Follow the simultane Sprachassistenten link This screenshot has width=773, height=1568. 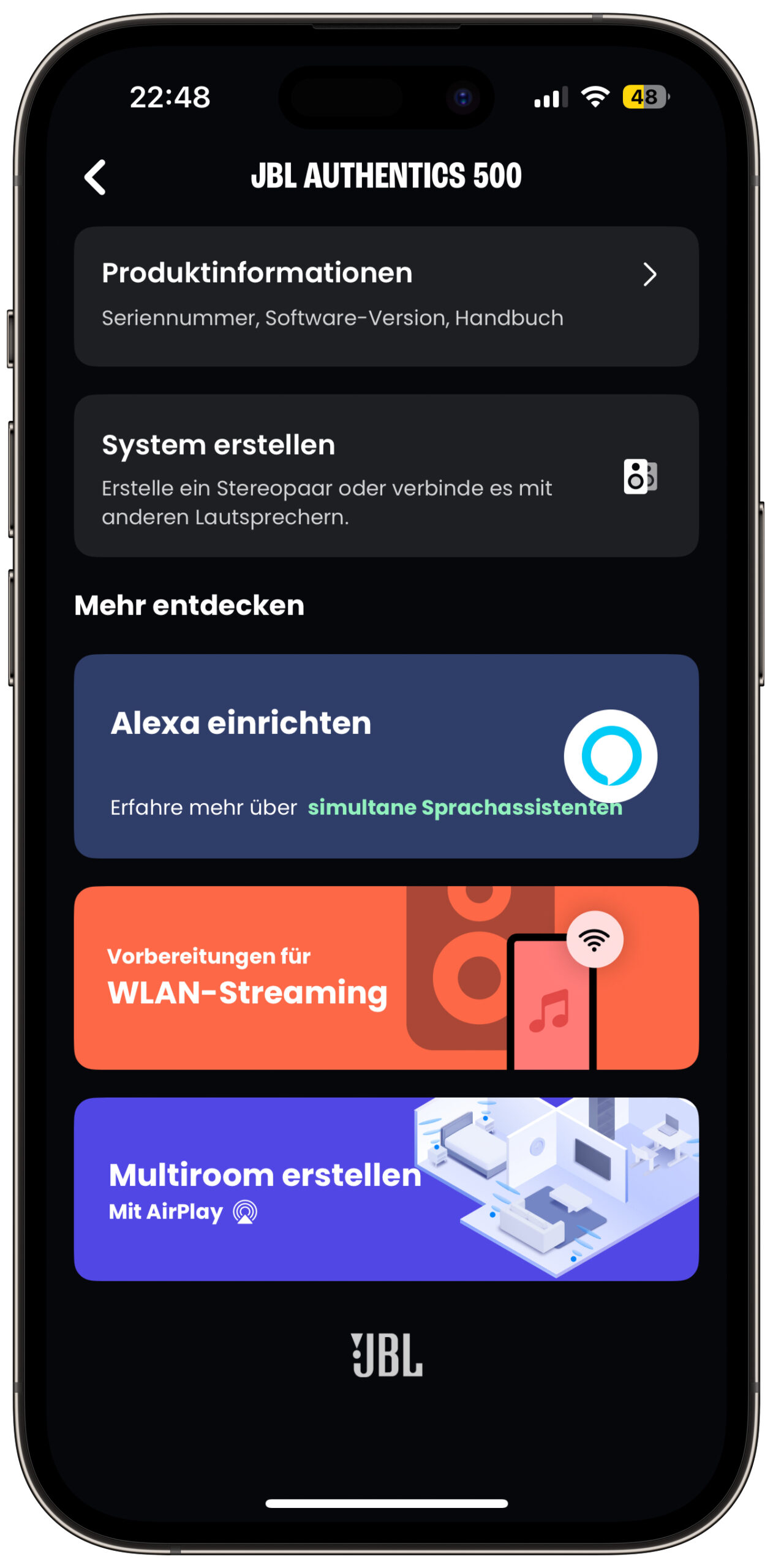coord(464,807)
